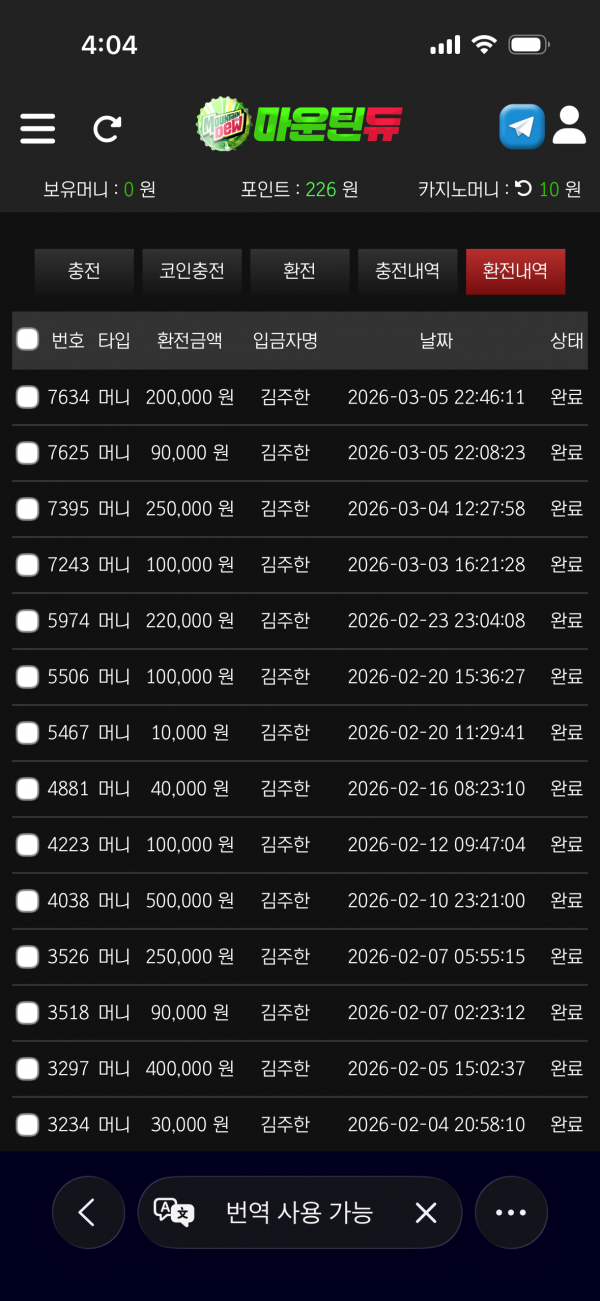Open the browser more options menu
This screenshot has width=600, height=1301.
511,1213
